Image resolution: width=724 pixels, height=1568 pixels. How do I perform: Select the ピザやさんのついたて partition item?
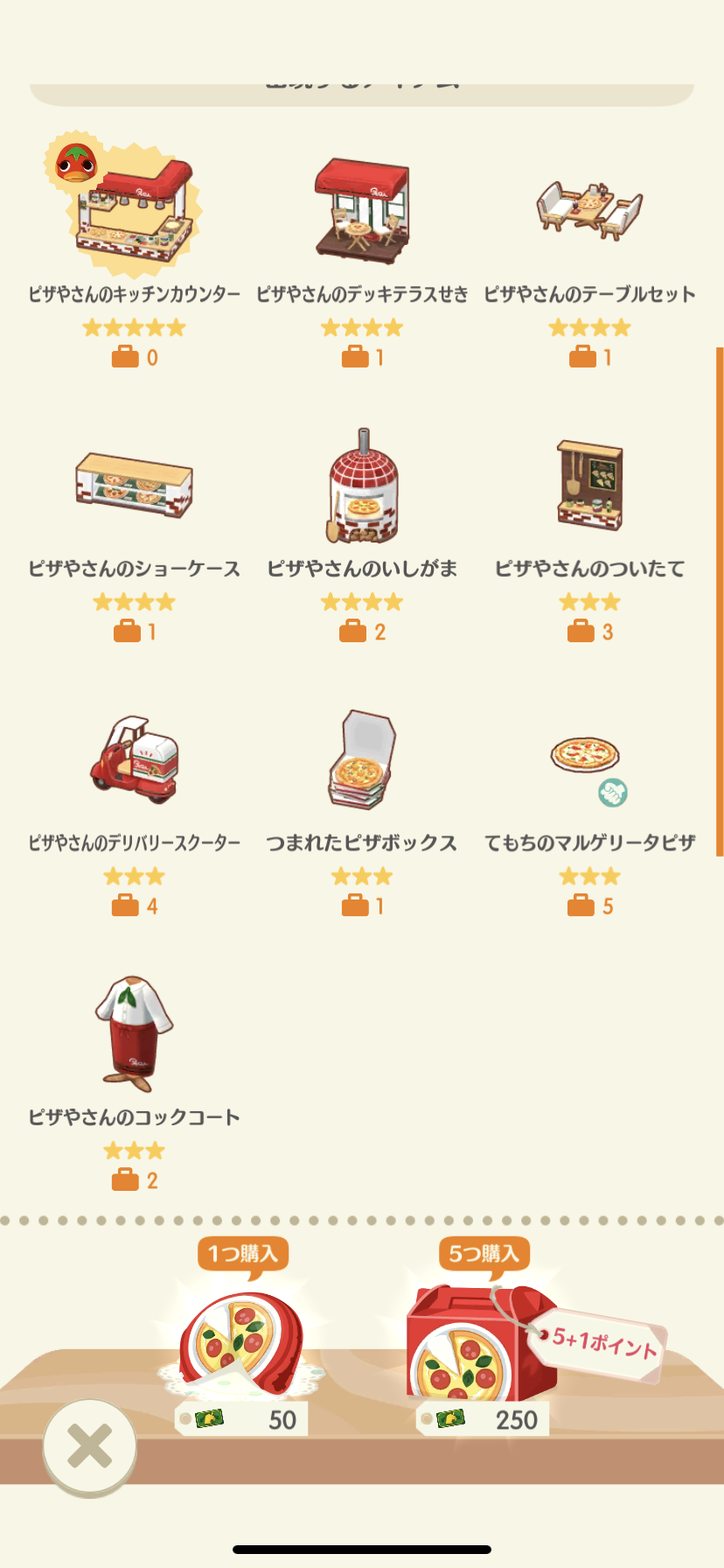(589, 486)
